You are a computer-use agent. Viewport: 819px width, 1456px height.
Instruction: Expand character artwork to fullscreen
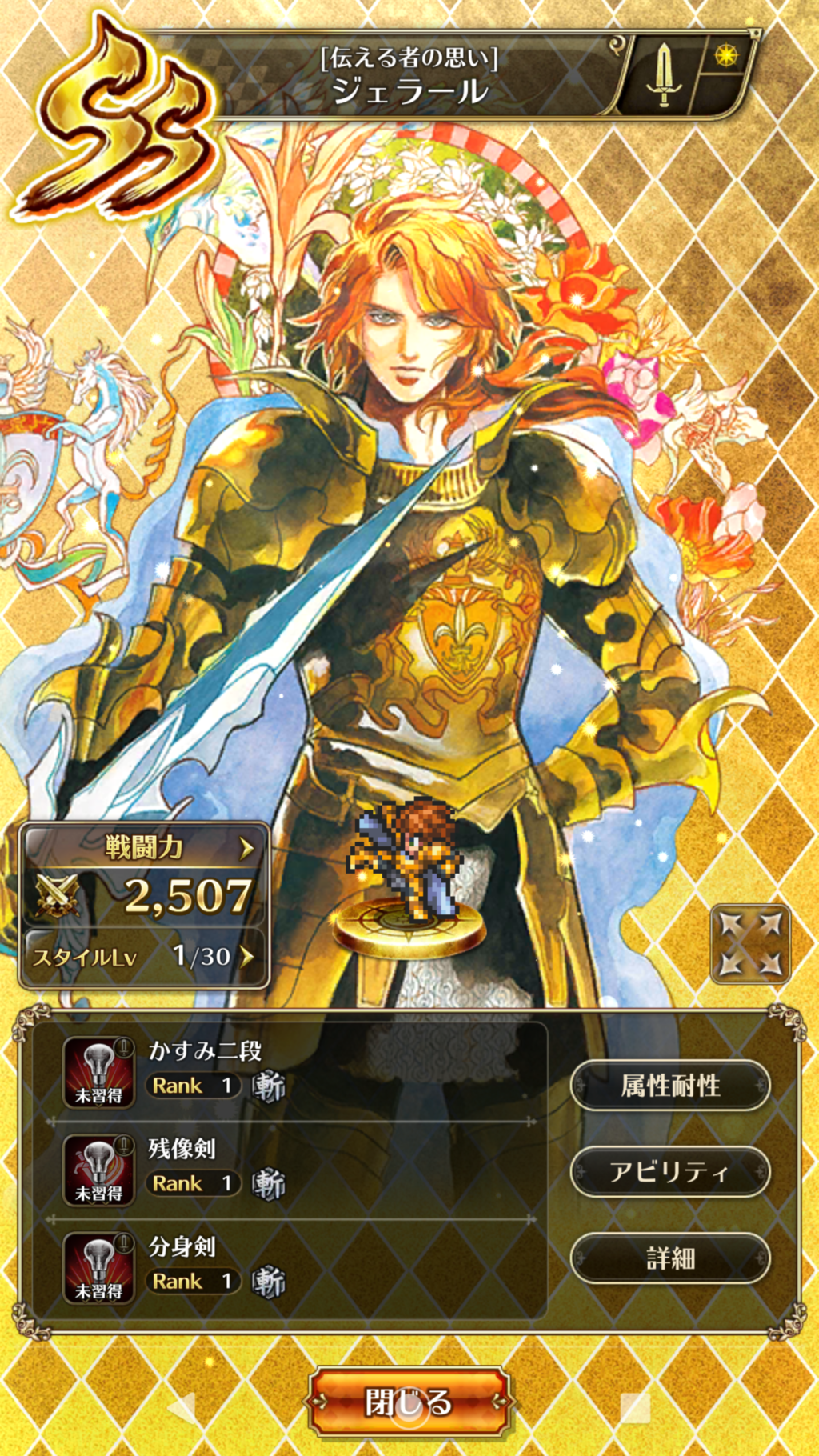point(749,944)
